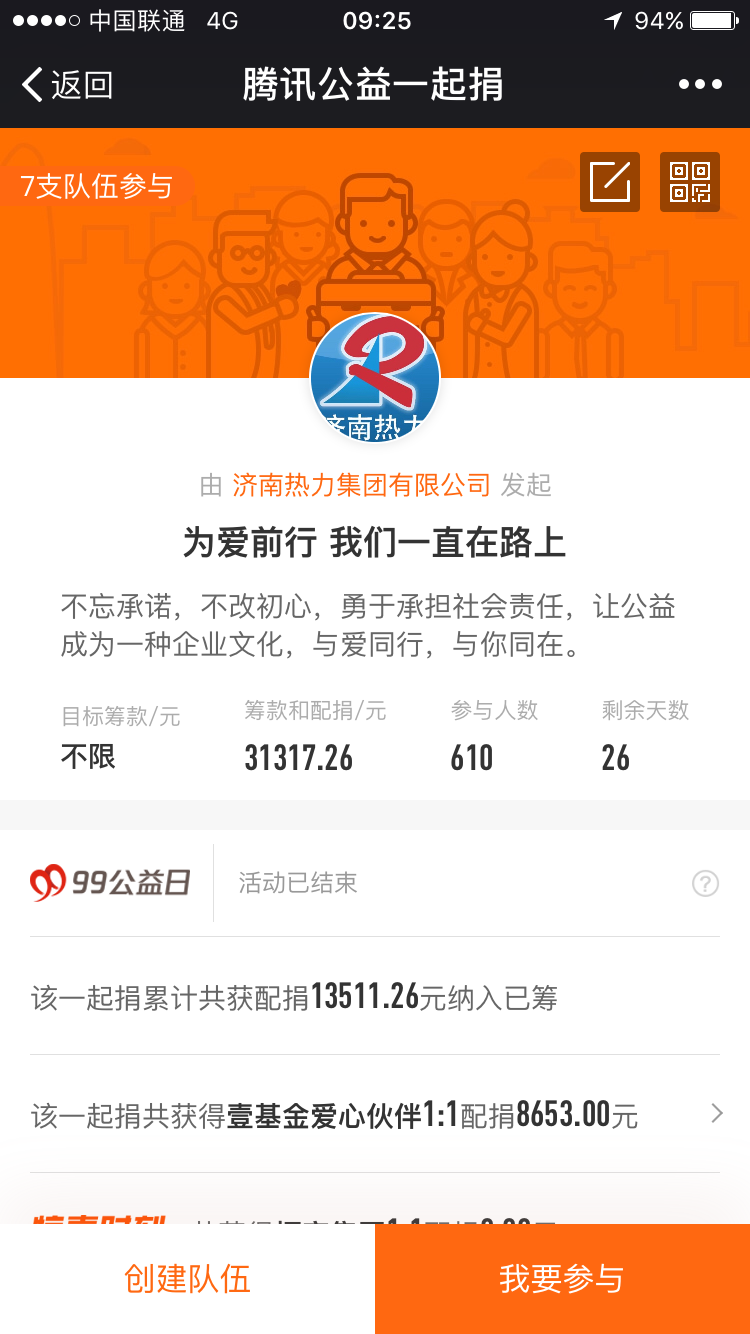Image resolution: width=750 pixels, height=1334 pixels.
Task: Show the QR code for this campaign
Action: coord(690,182)
